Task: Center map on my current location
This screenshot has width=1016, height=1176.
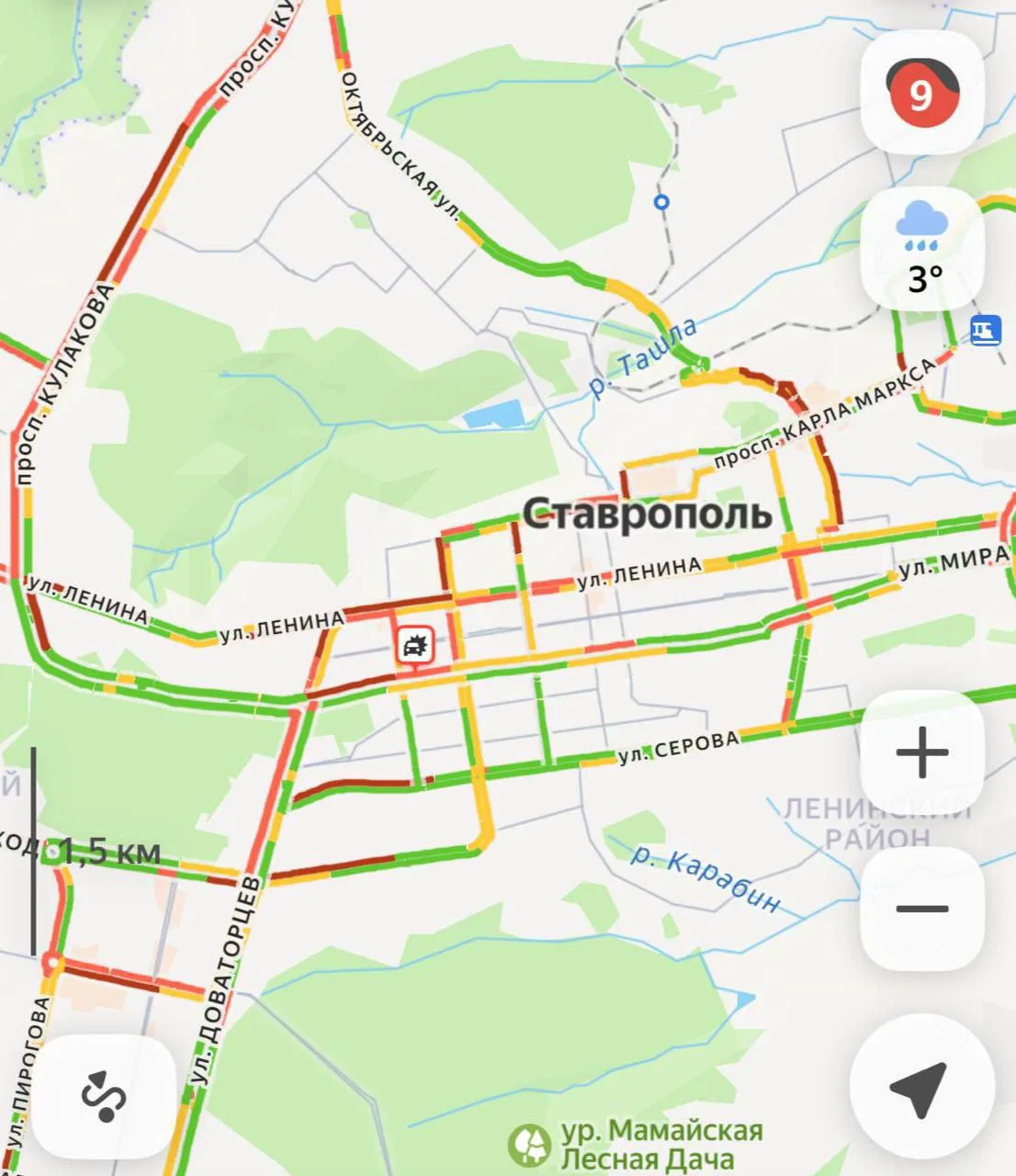Action: pos(921,1088)
